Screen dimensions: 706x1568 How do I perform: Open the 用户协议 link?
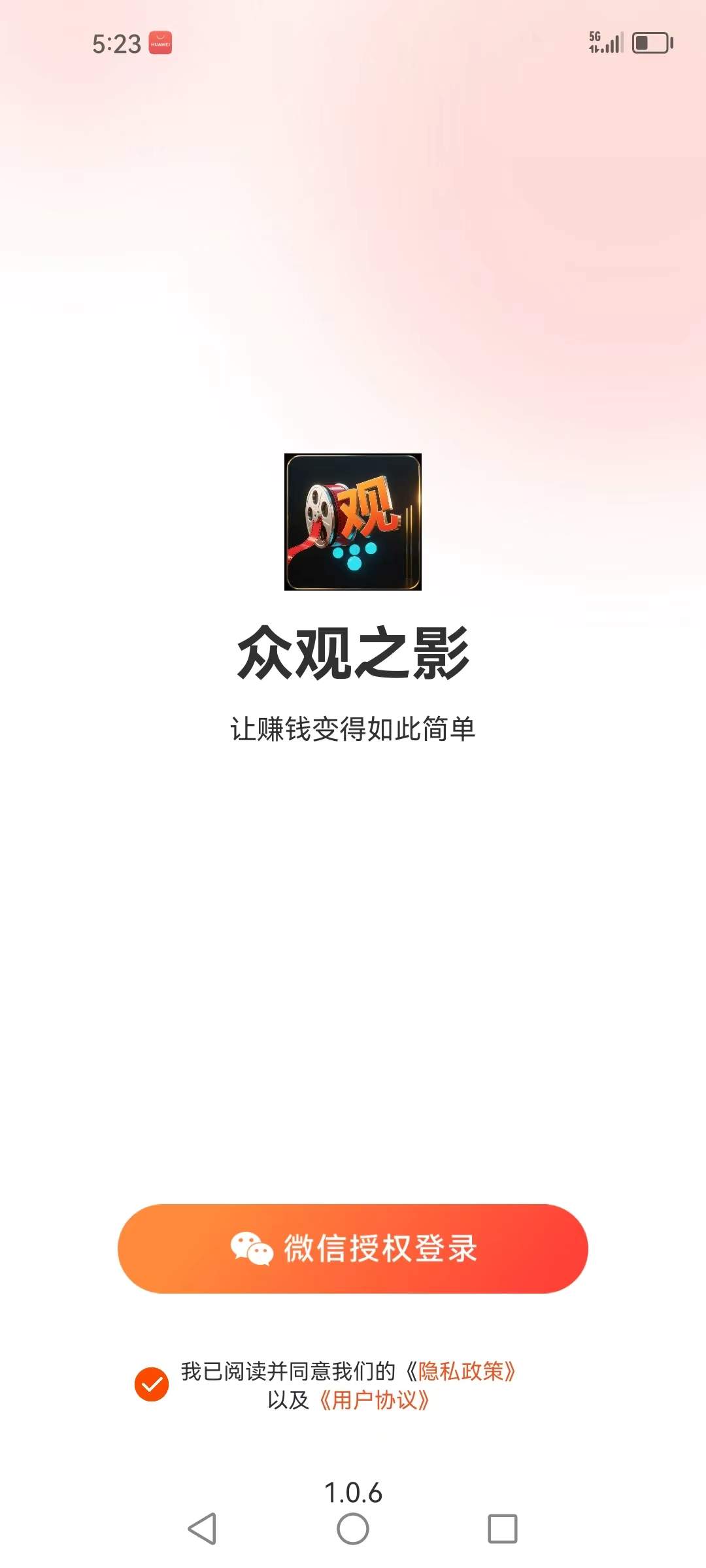pos(374,1400)
